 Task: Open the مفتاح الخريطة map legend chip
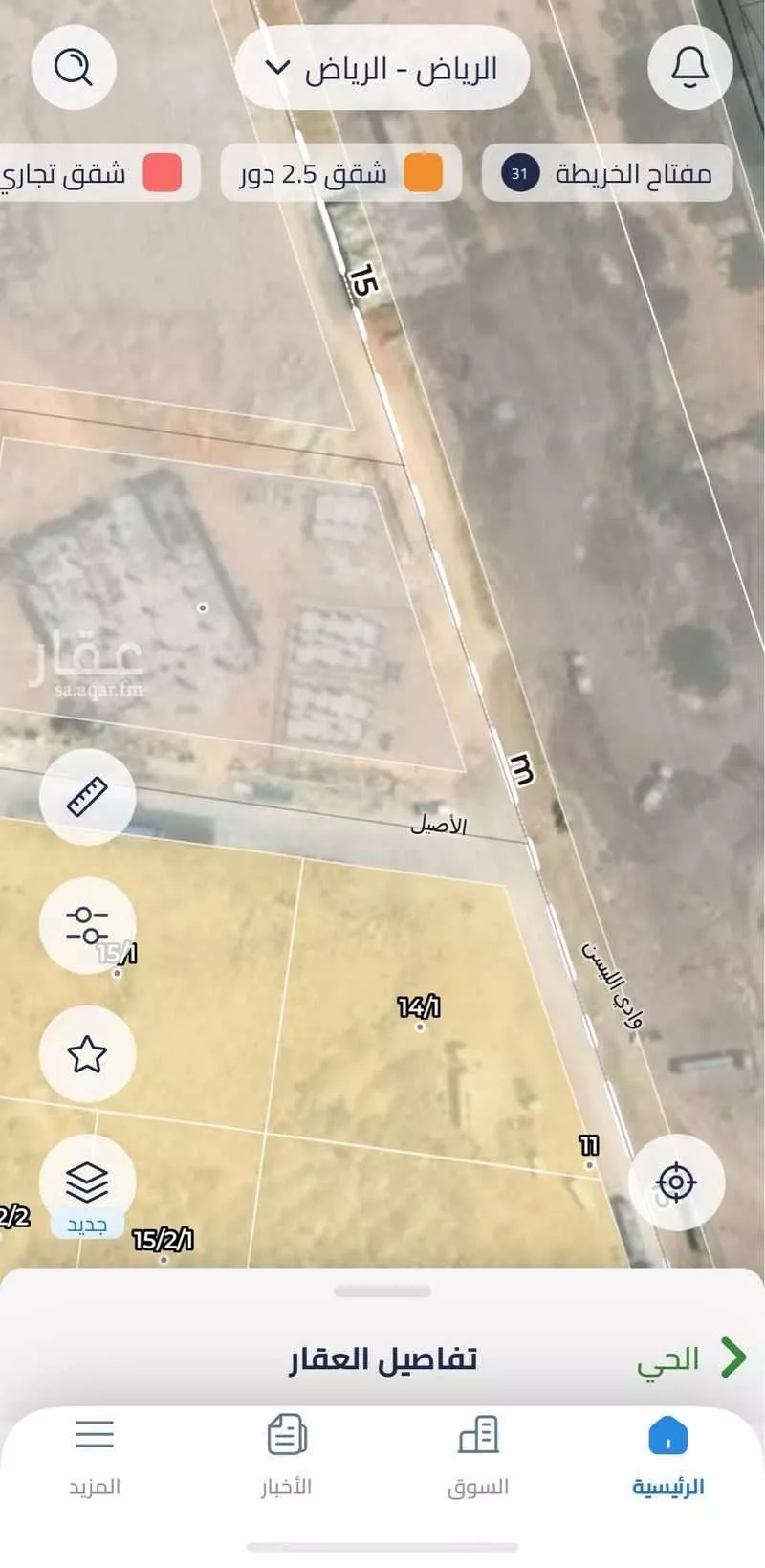607,173
